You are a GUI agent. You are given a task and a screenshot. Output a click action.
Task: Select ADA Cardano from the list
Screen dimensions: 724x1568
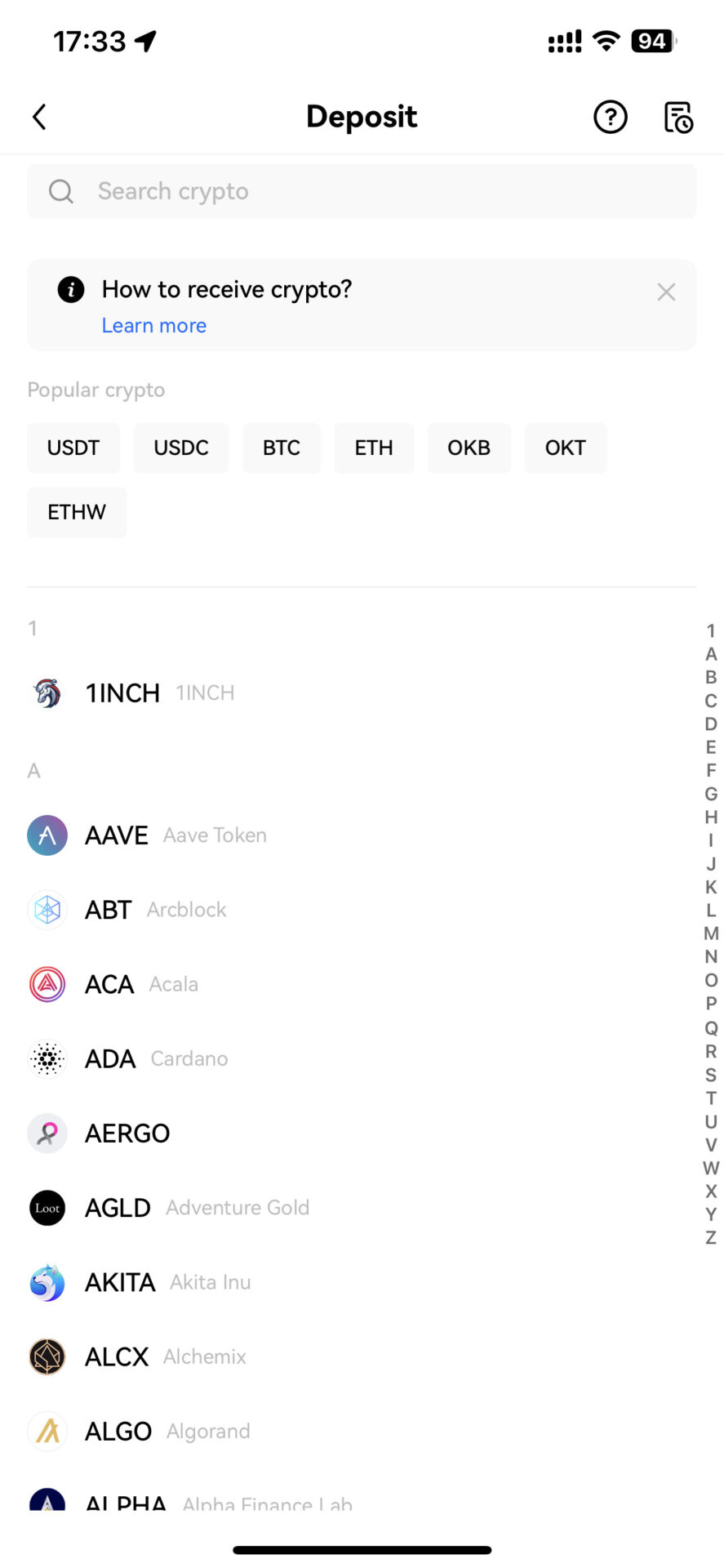point(362,1058)
